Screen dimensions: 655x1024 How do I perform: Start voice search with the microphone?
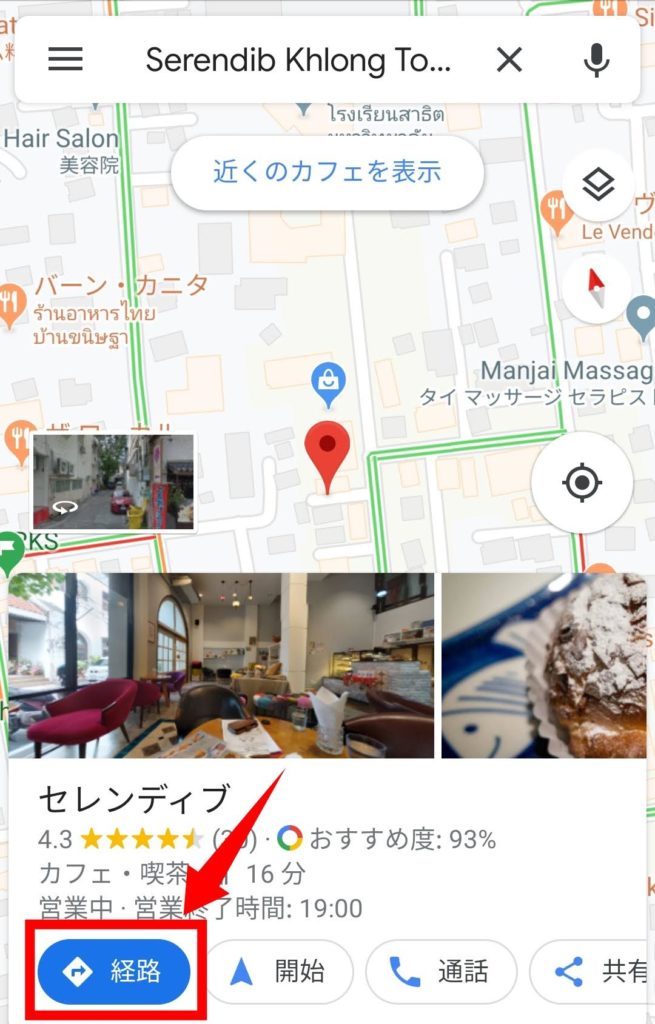(597, 60)
